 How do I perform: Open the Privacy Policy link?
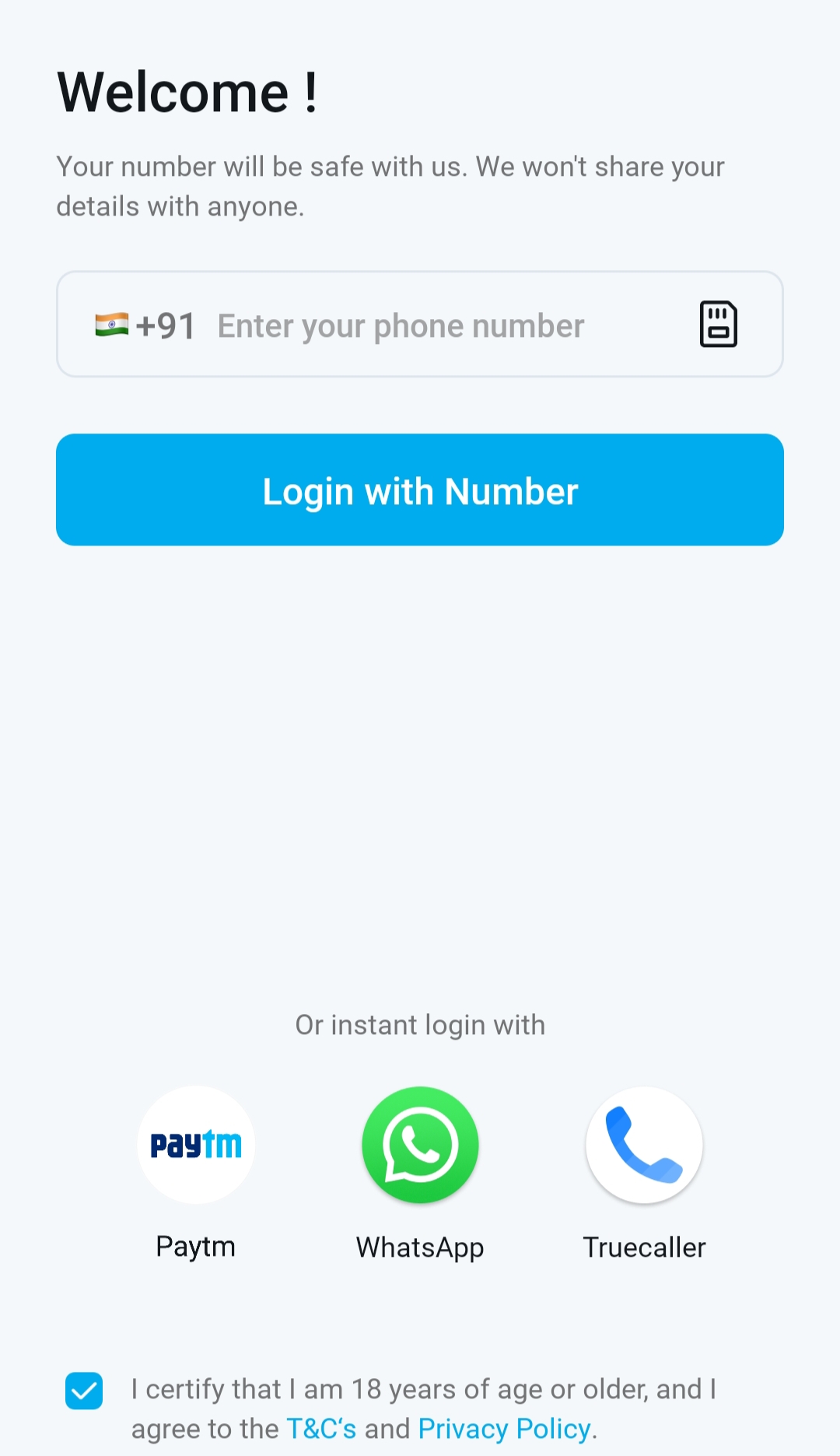point(505,1429)
